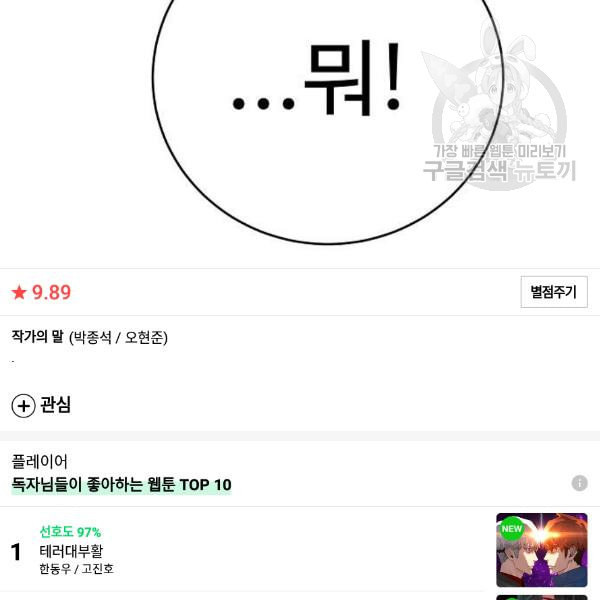Open the 테러대부활 webtoon entry
Screen dimensions: 600x600
pyautogui.click(x=71, y=550)
